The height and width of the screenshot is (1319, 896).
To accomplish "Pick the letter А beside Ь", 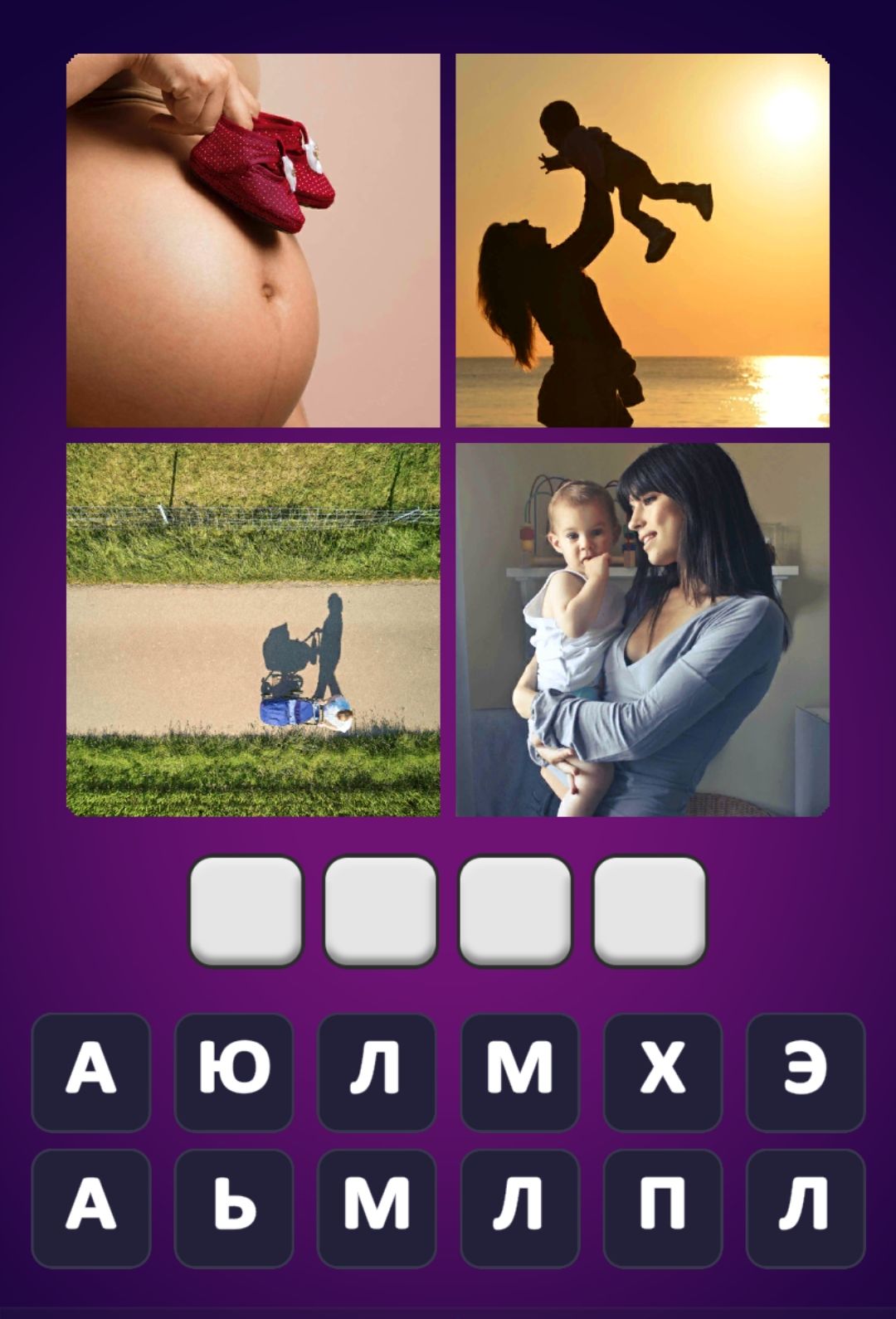I will tap(91, 1207).
